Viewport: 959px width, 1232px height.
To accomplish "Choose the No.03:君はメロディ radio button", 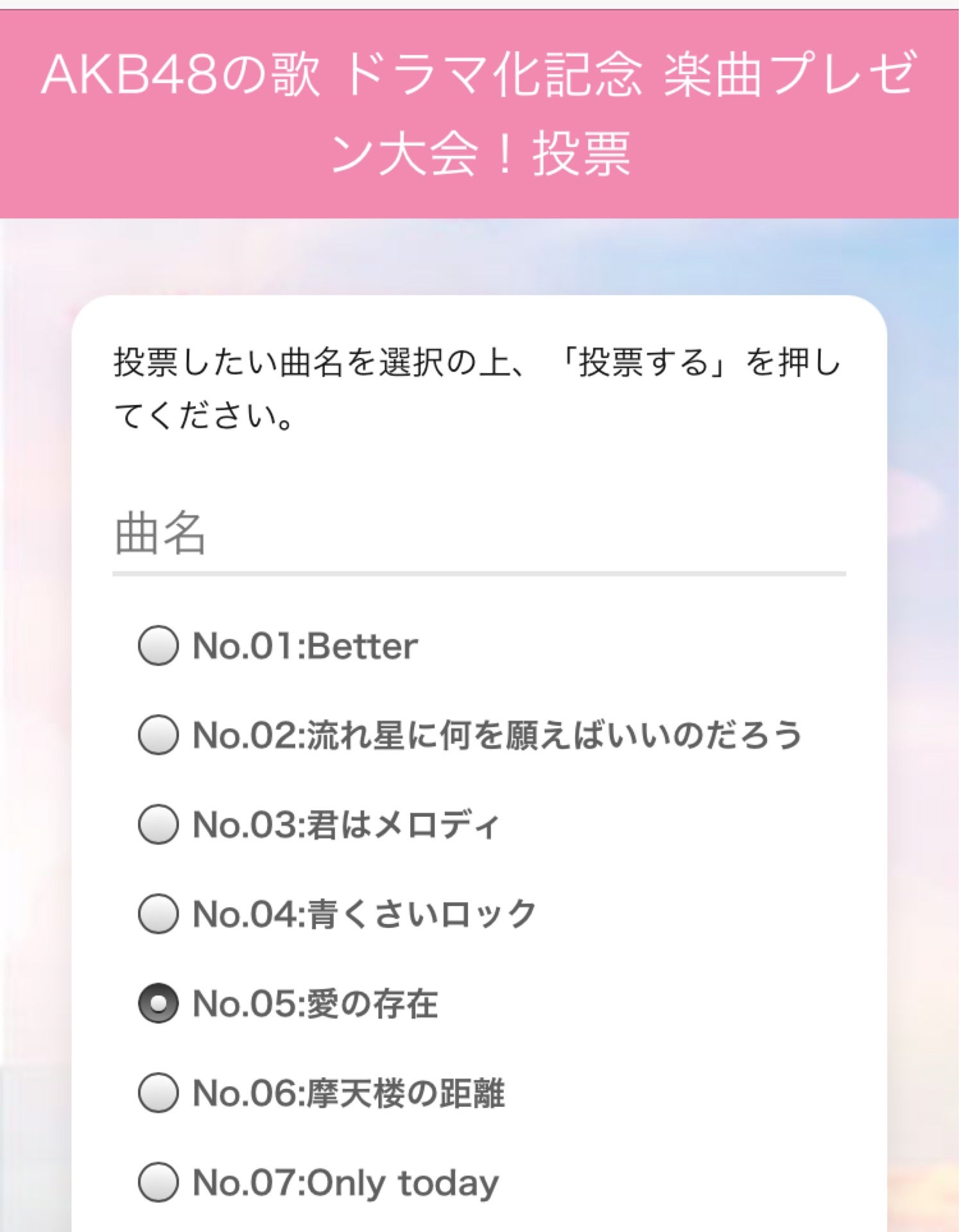I will click(158, 824).
